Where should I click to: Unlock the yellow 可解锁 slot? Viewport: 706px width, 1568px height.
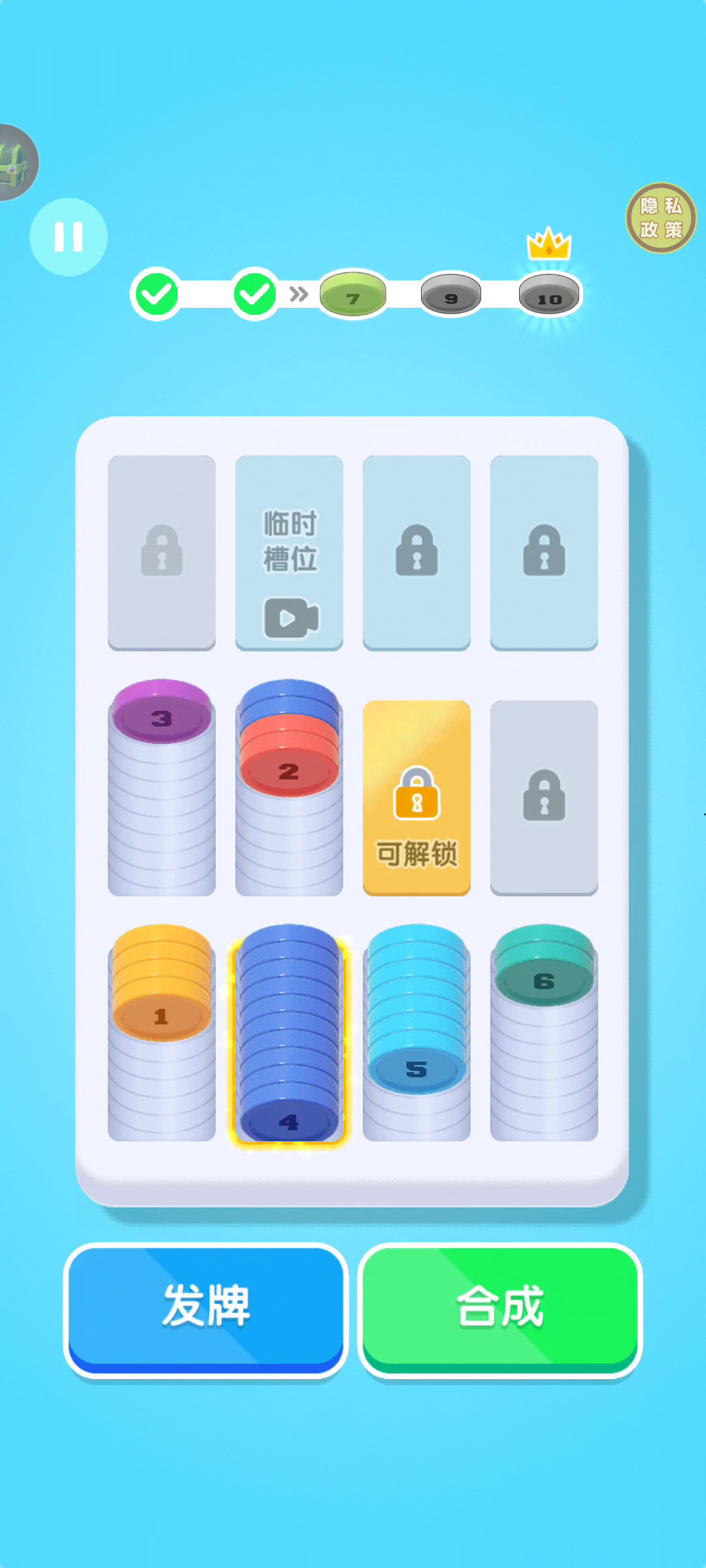[416, 797]
